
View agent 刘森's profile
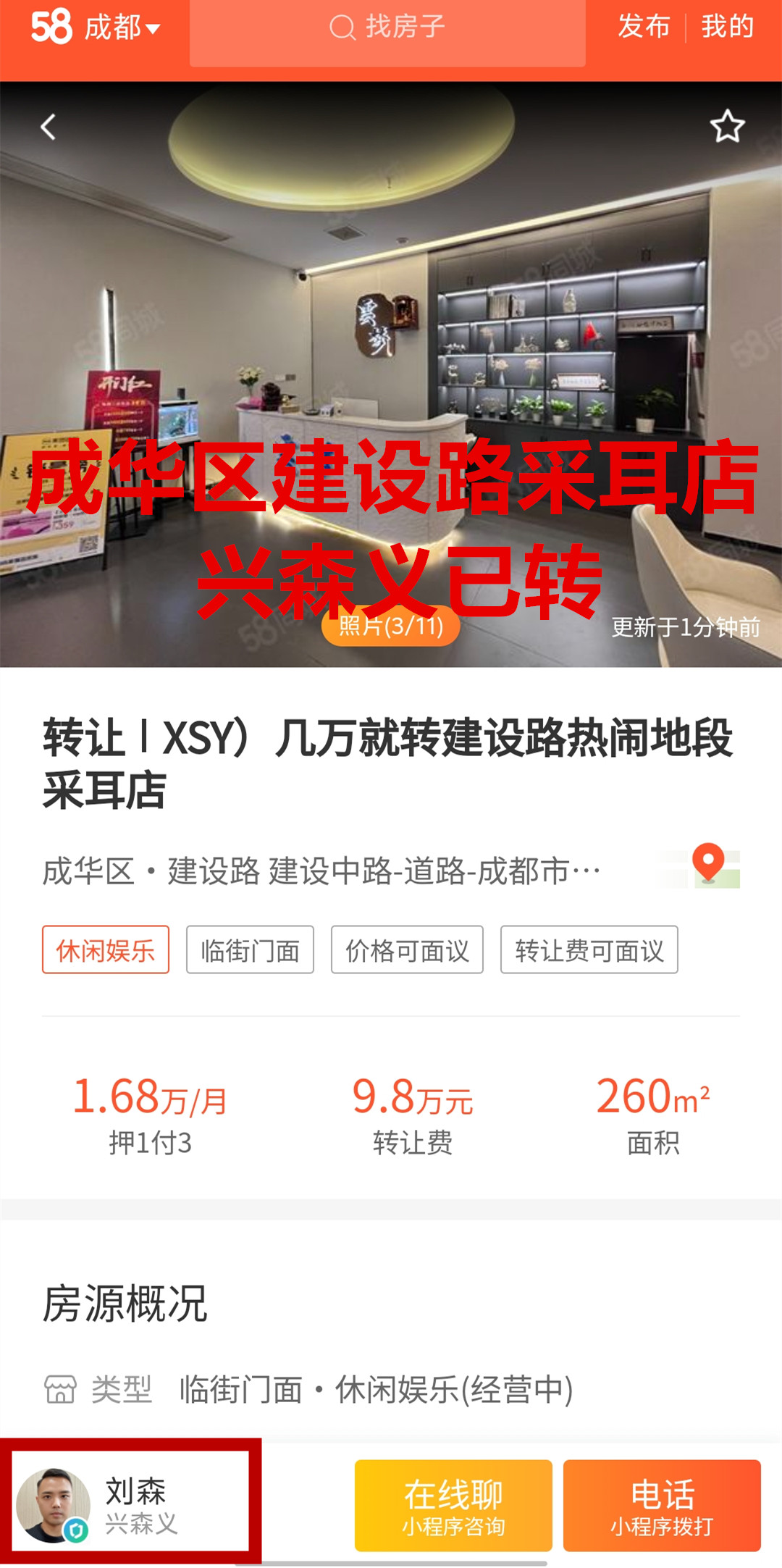pyautogui.click(x=130, y=1505)
